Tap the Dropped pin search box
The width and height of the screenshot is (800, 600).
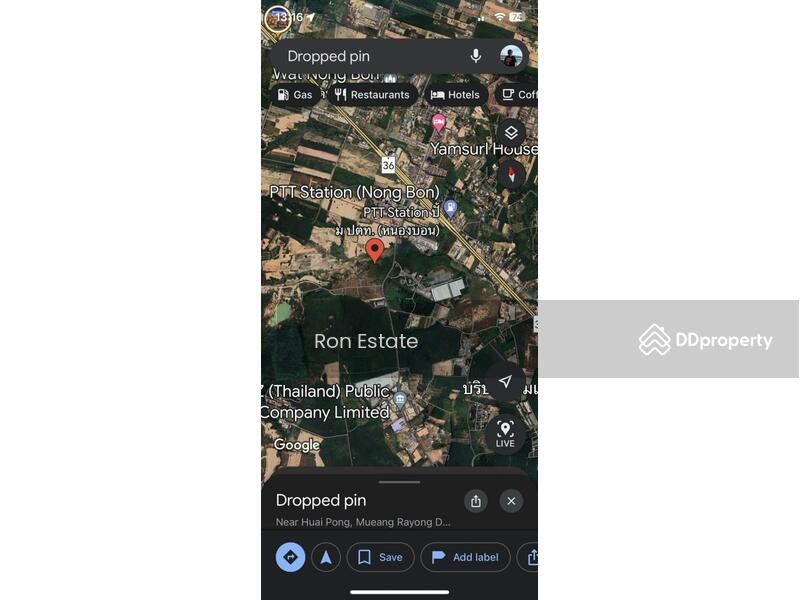click(x=370, y=57)
